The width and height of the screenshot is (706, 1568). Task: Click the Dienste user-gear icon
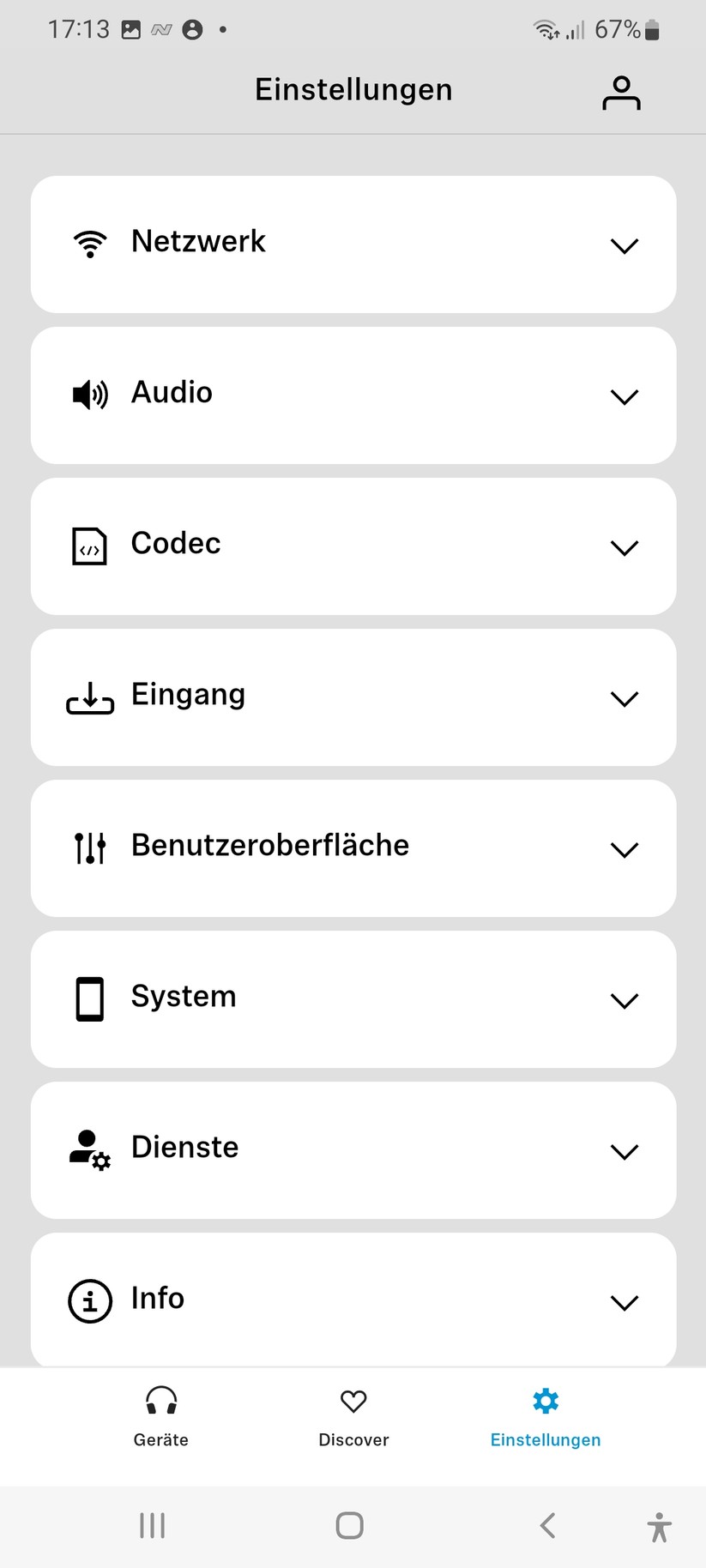pyautogui.click(x=89, y=1149)
